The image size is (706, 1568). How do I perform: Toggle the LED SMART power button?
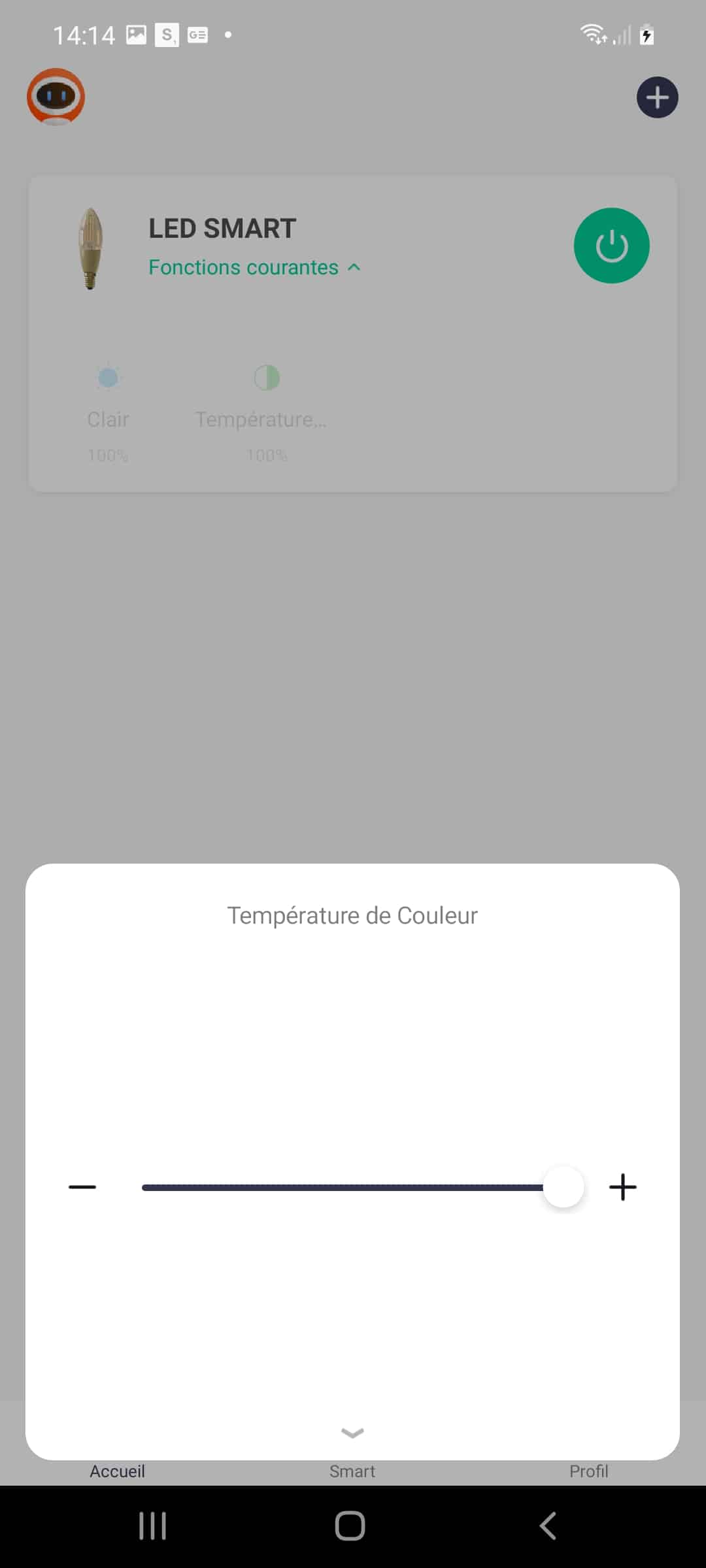click(611, 246)
